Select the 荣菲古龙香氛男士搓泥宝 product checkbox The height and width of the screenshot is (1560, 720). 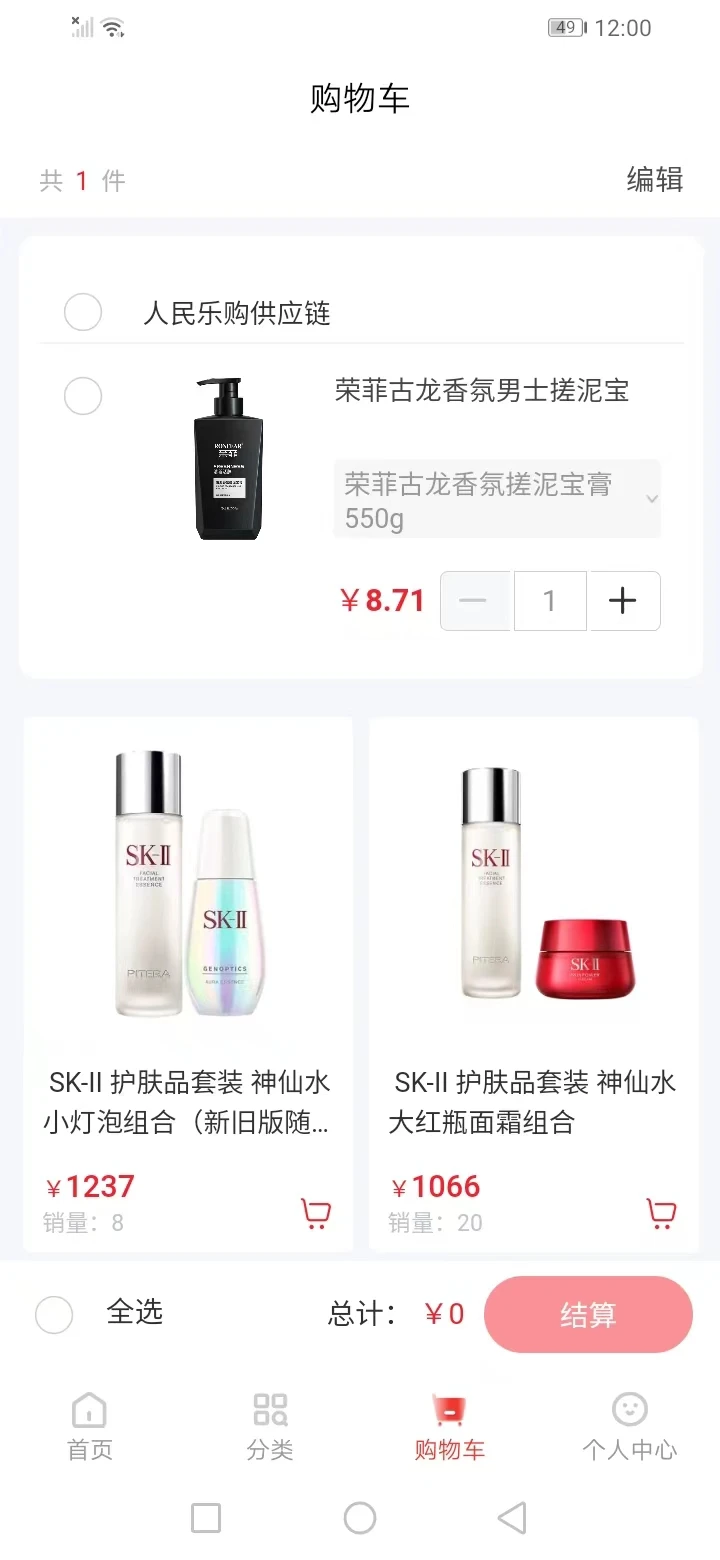tap(83, 396)
